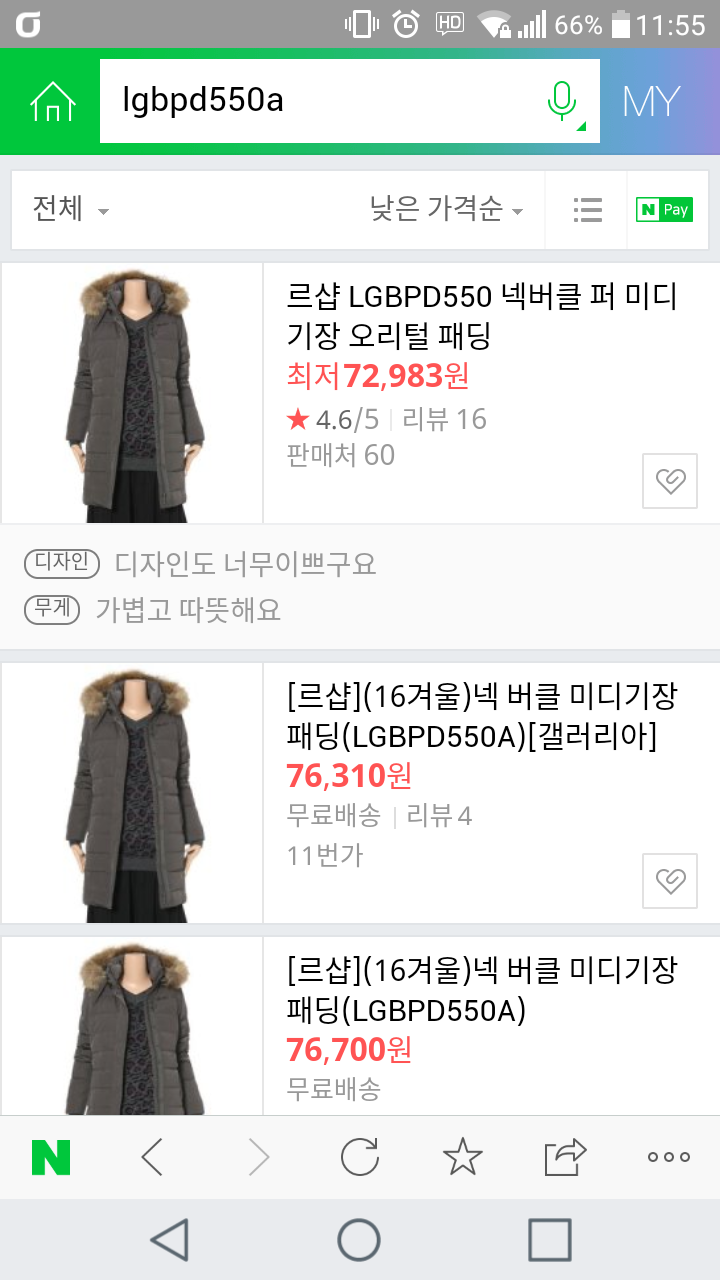Tap the N Pay icon in the filter bar
The image size is (720, 1280).
point(664,210)
